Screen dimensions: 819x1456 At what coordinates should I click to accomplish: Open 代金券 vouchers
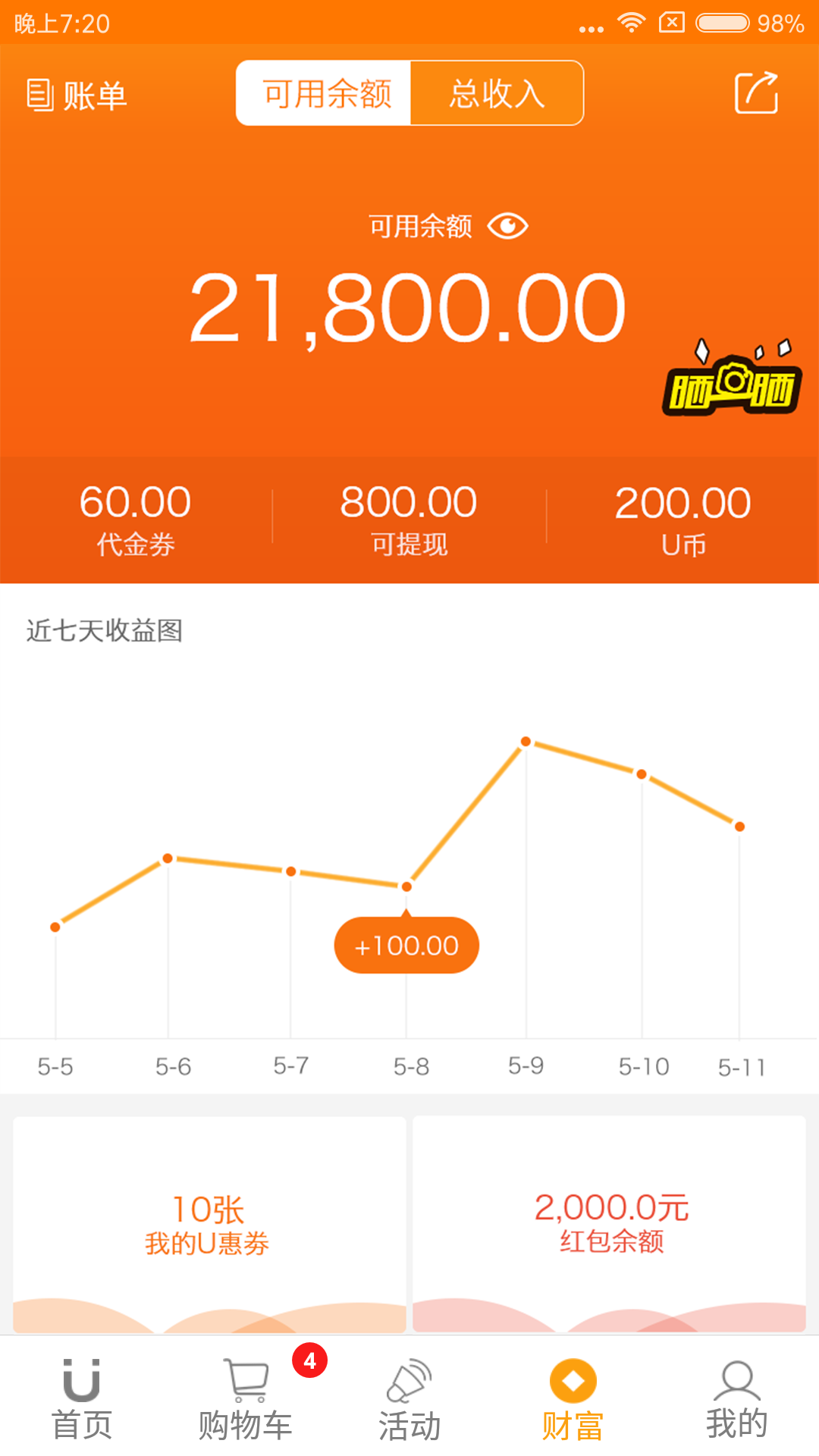click(x=136, y=519)
